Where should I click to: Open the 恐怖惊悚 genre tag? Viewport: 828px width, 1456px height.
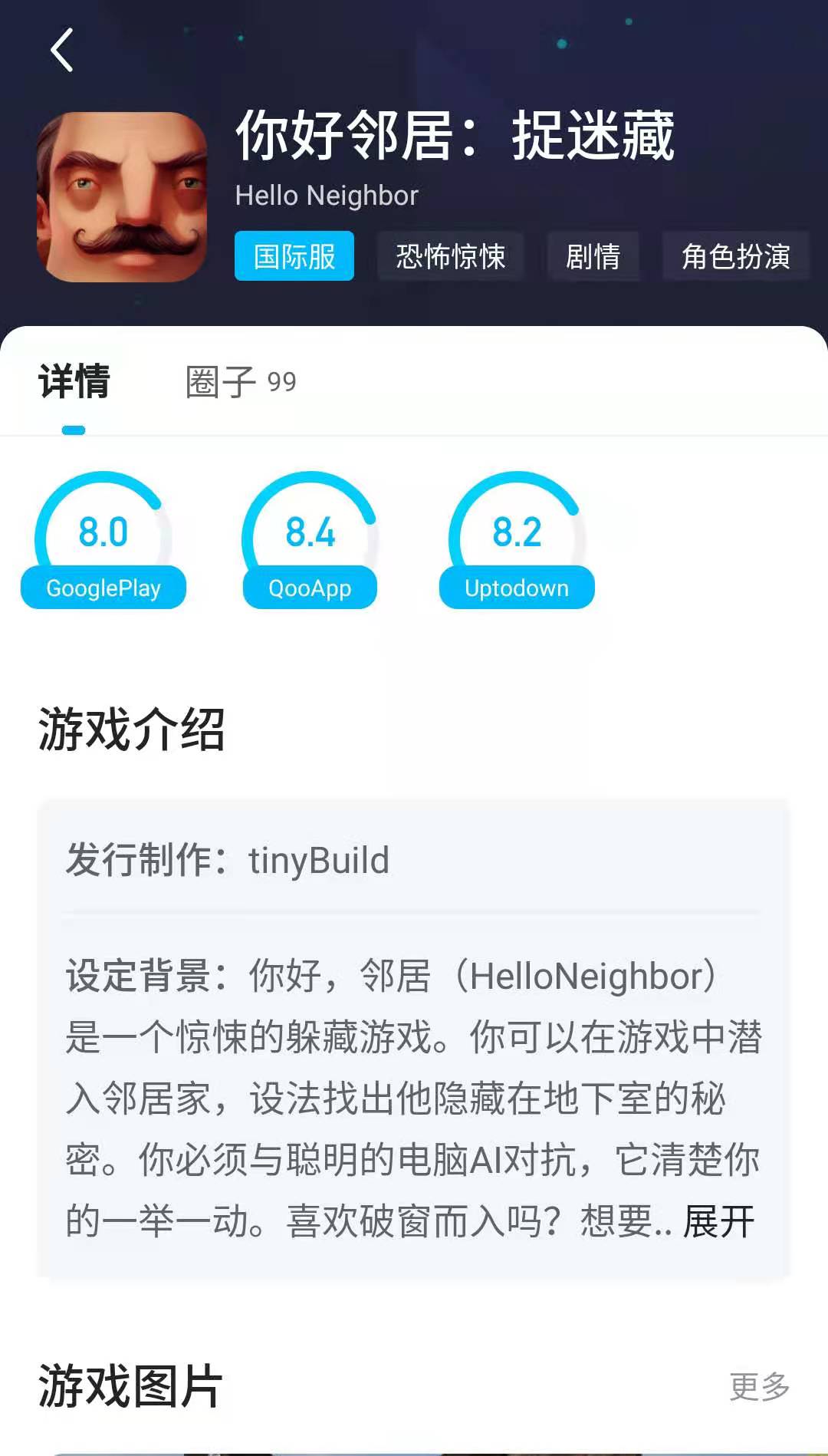(x=450, y=256)
